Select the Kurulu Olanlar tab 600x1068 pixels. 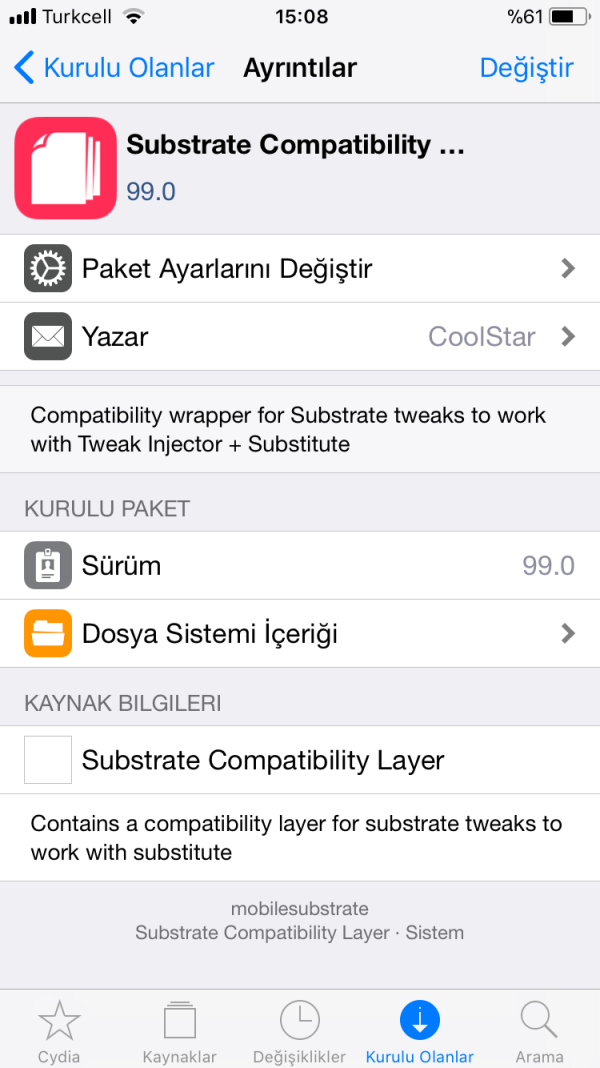click(420, 1030)
